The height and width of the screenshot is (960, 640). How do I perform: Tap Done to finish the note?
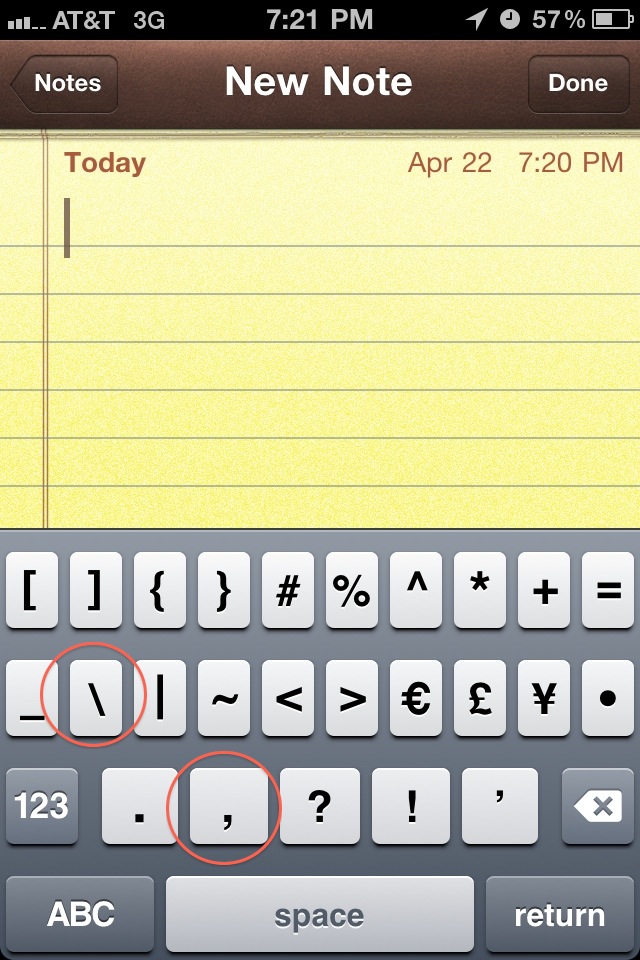pyautogui.click(x=578, y=84)
